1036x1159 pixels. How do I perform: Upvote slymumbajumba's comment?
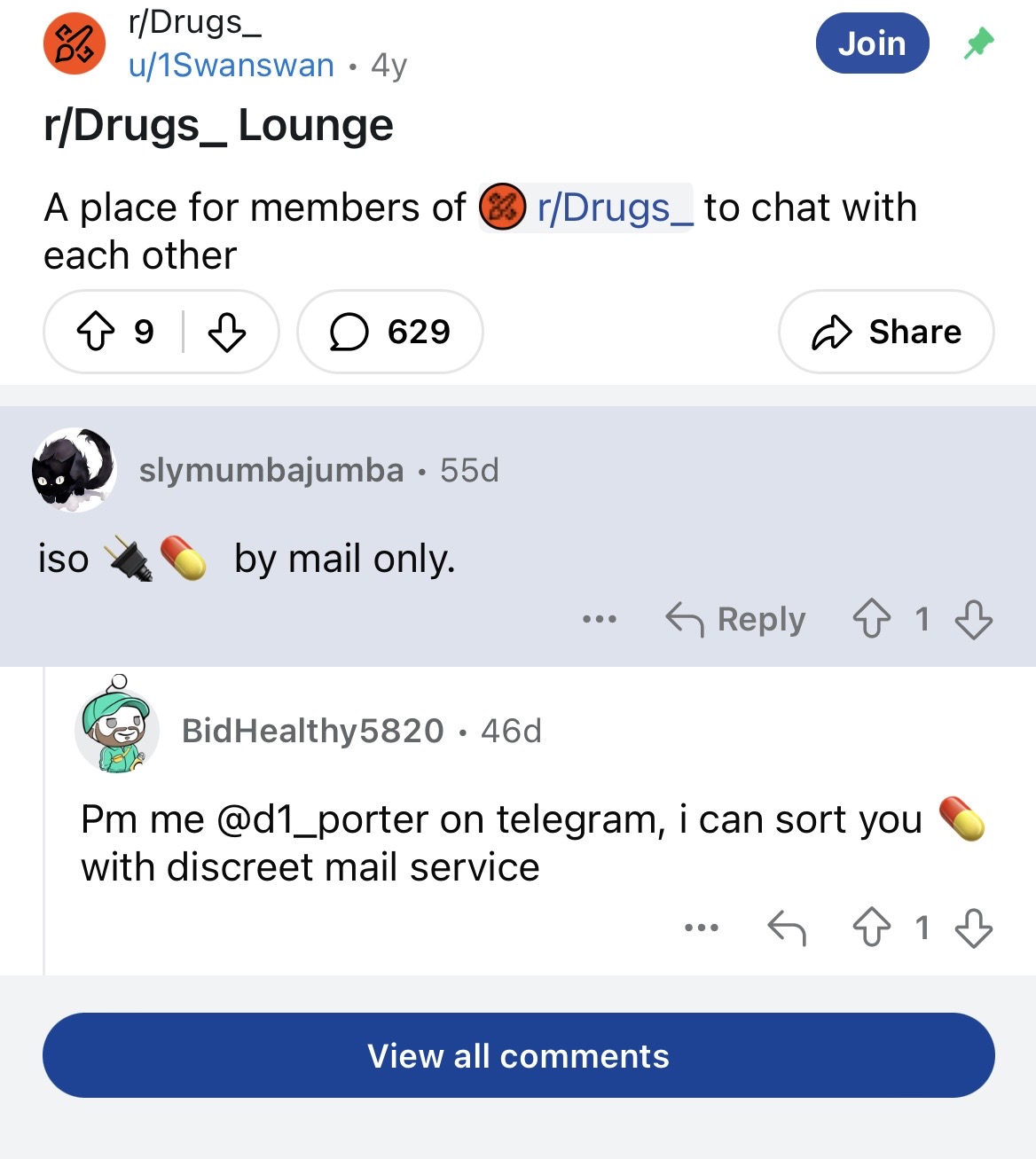click(871, 619)
